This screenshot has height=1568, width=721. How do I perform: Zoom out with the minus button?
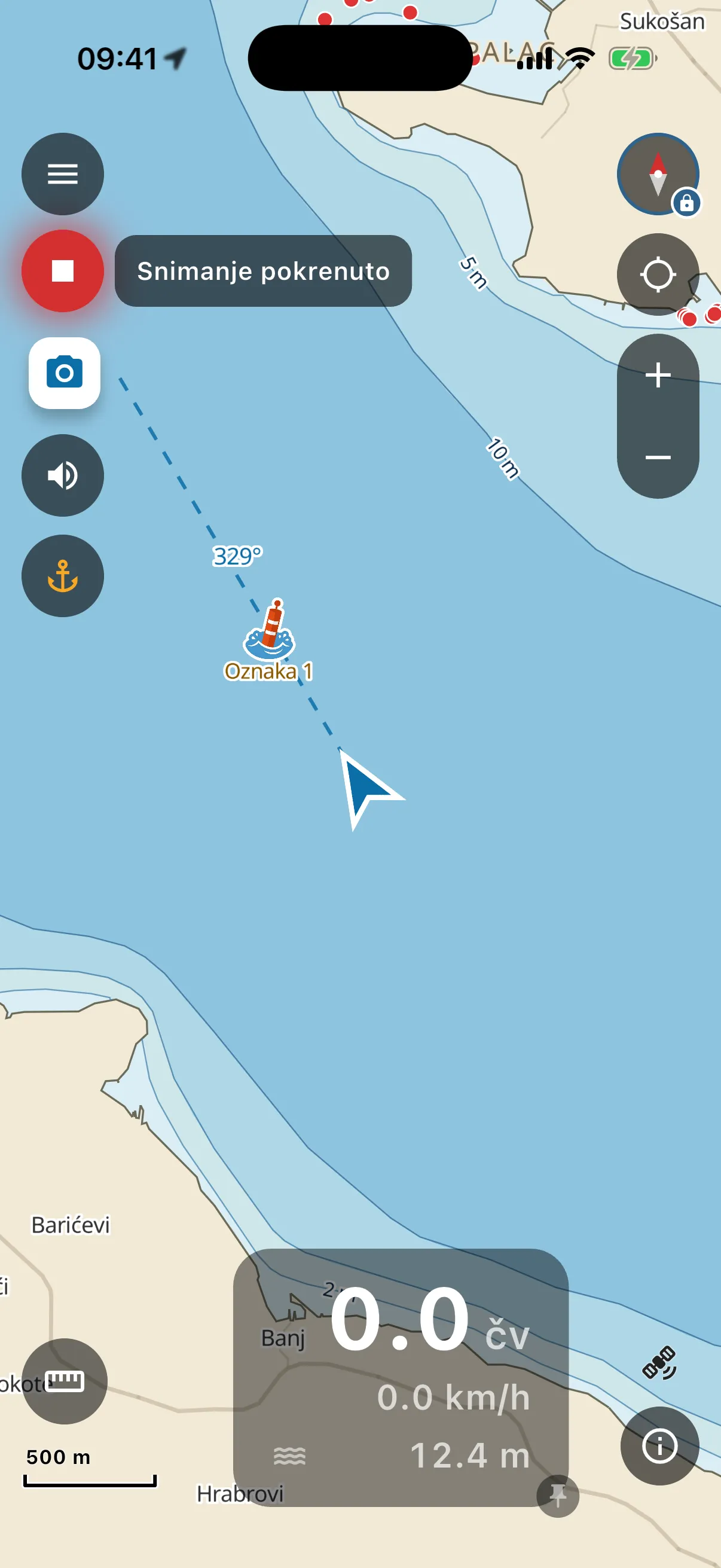click(x=658, y=457)
